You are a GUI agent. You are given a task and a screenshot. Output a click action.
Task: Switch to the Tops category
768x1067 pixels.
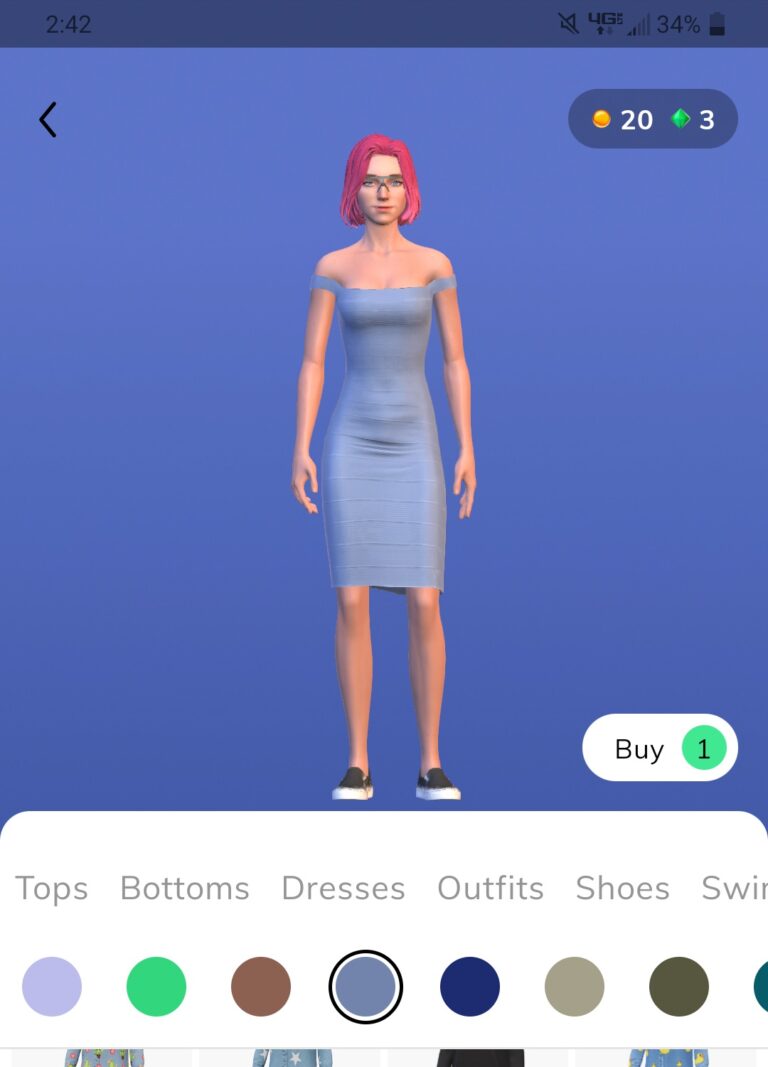tap(52, 888)
